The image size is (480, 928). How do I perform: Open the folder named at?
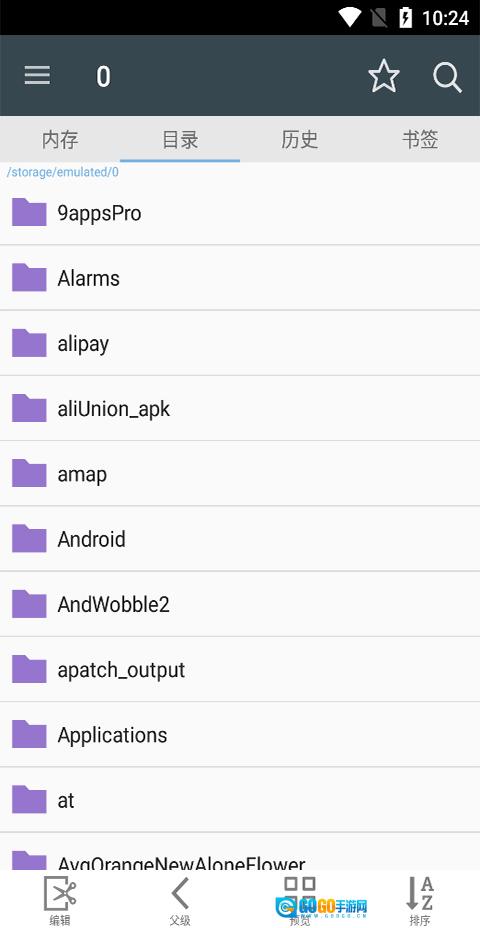(240, 800)
